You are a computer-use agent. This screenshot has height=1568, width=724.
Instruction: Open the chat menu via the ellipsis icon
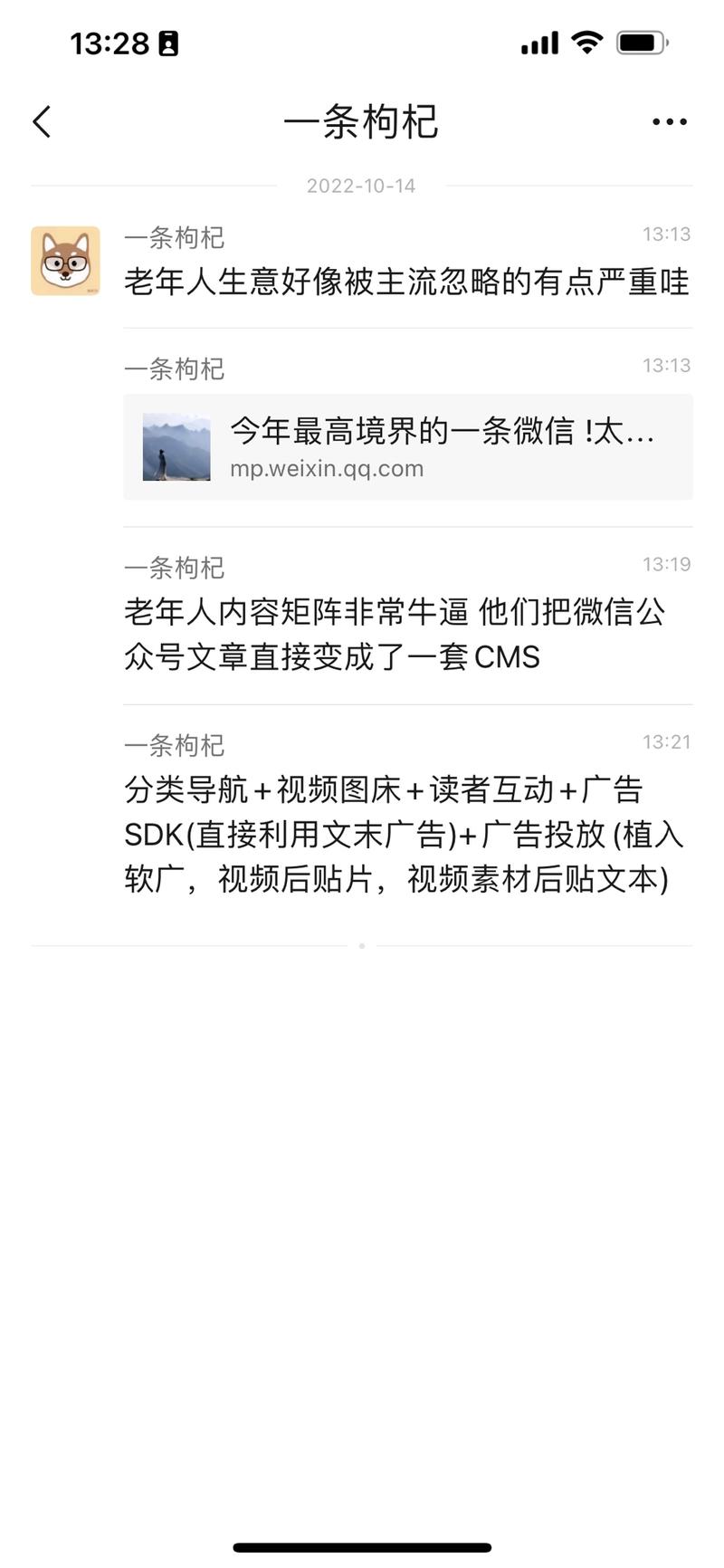click(668, 120)
